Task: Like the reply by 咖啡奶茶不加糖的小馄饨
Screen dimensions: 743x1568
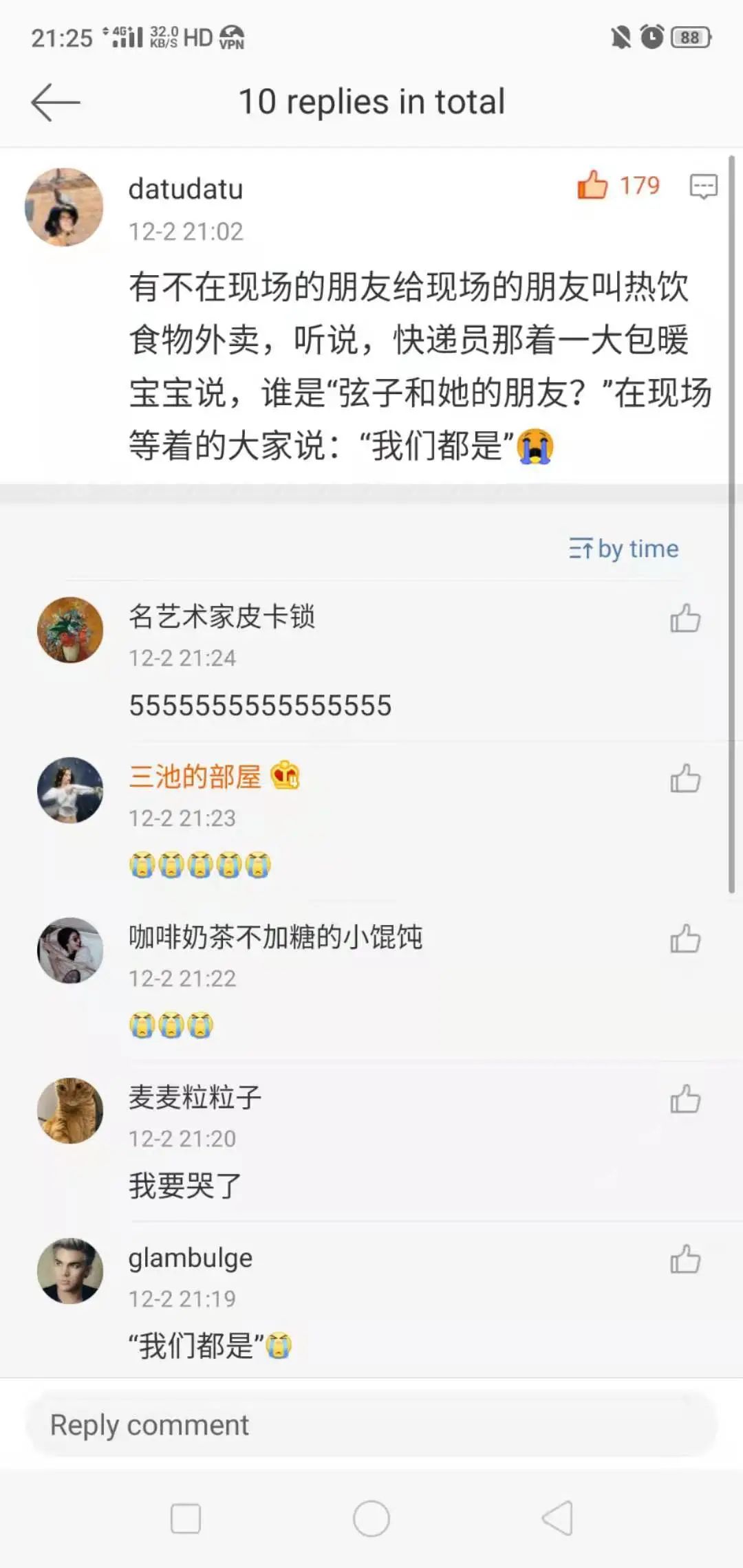Action: click(x=685, y=939)
